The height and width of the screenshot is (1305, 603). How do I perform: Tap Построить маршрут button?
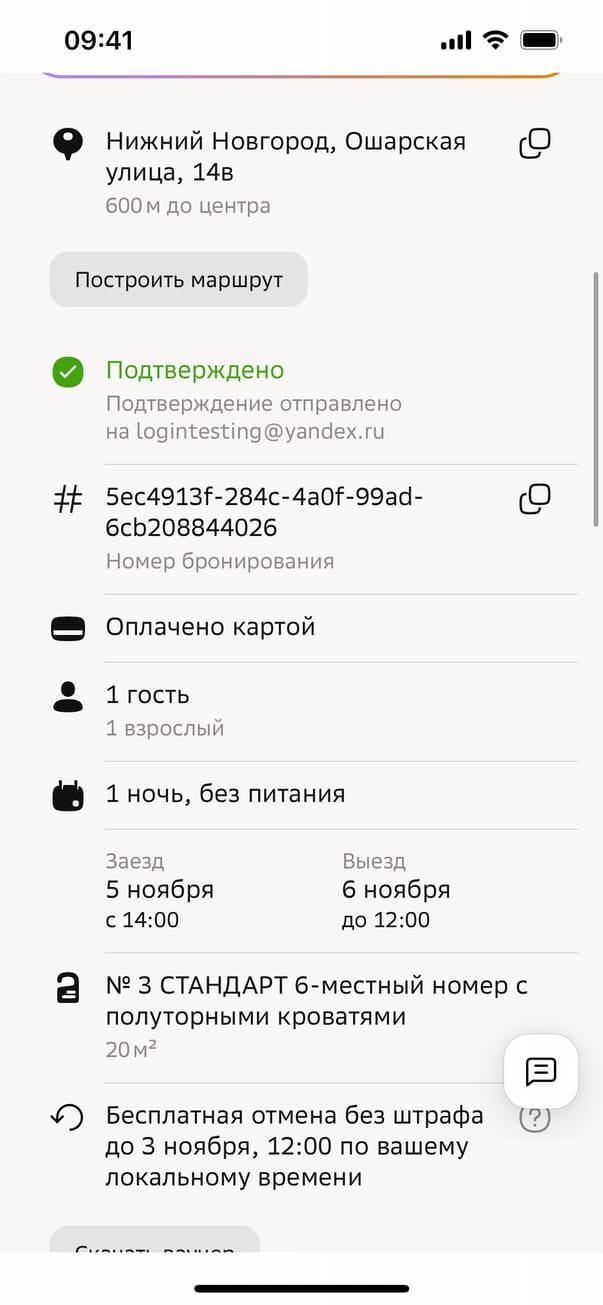[179, 280]
